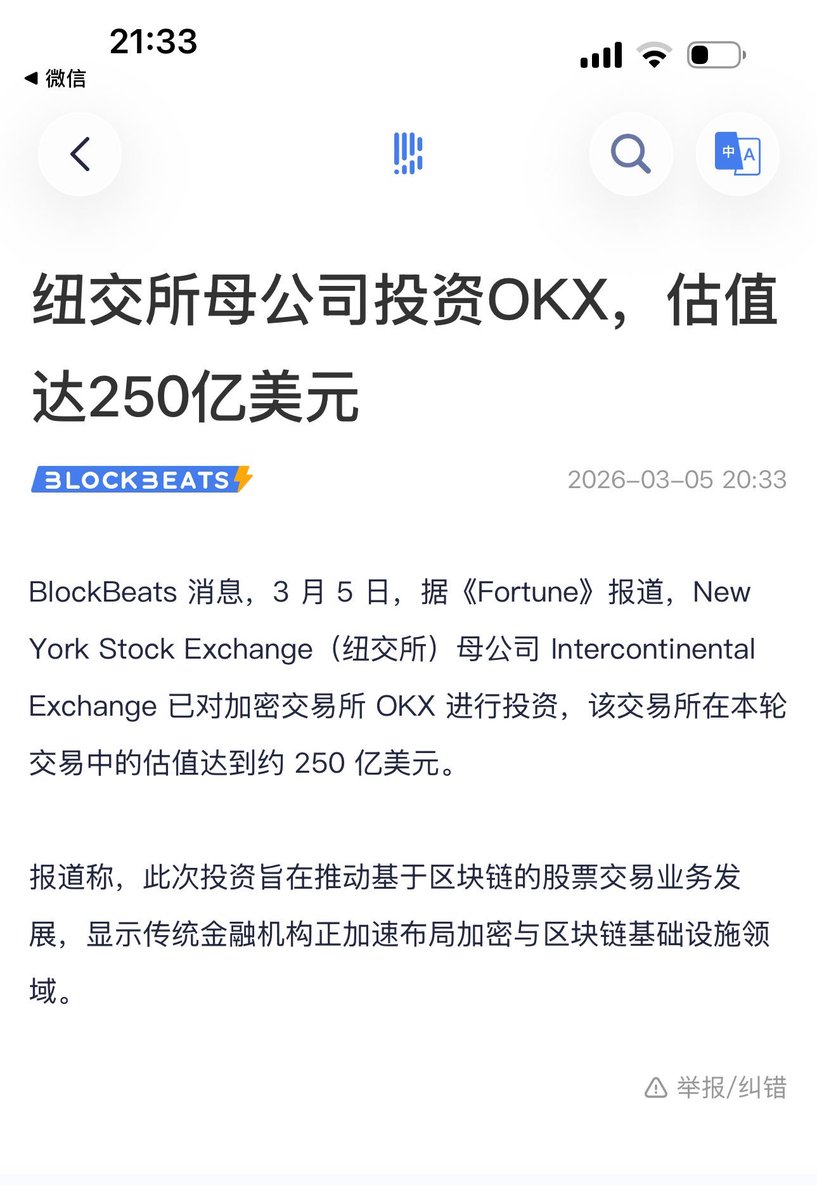
Task: Switch language with the translate icon
Action: (x=737, y=154)
